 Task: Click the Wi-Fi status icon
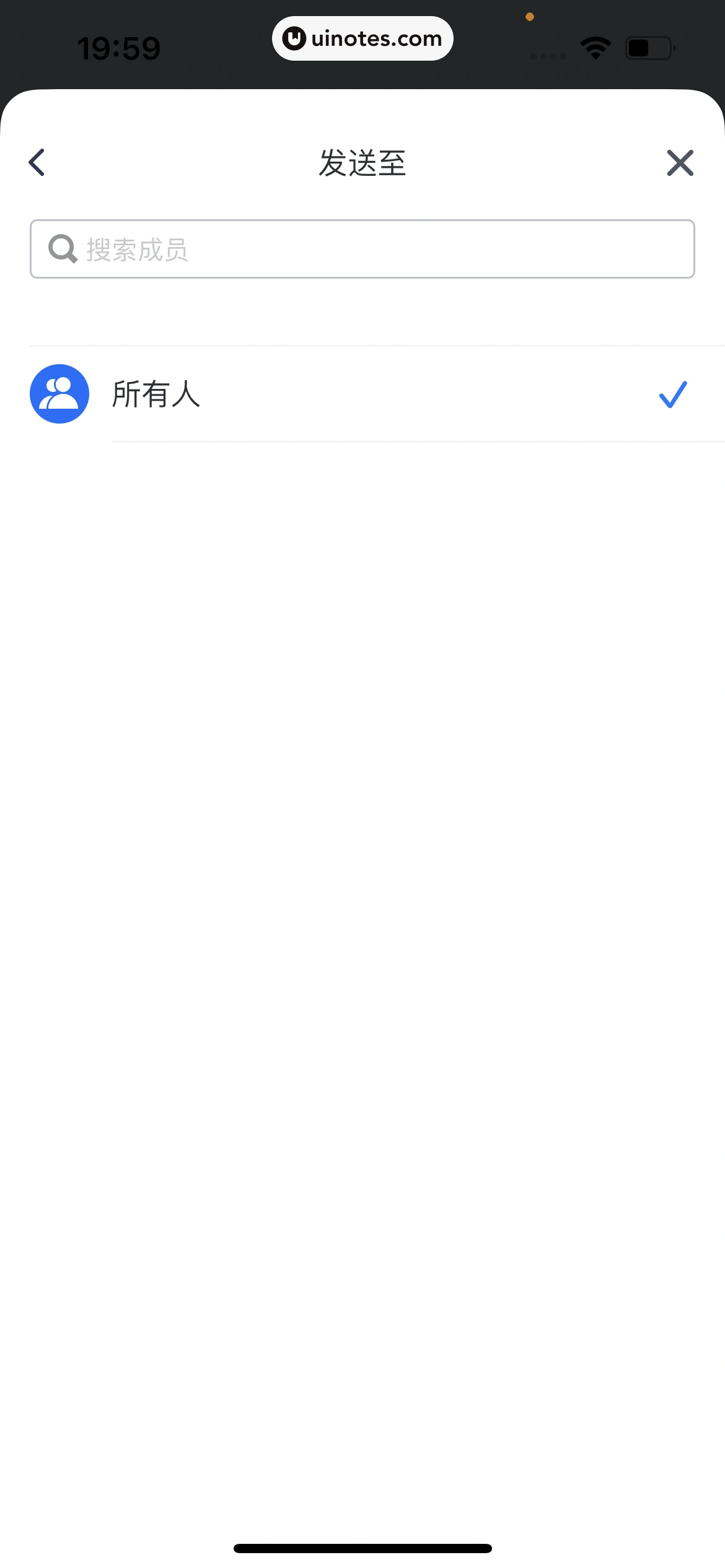595,46
